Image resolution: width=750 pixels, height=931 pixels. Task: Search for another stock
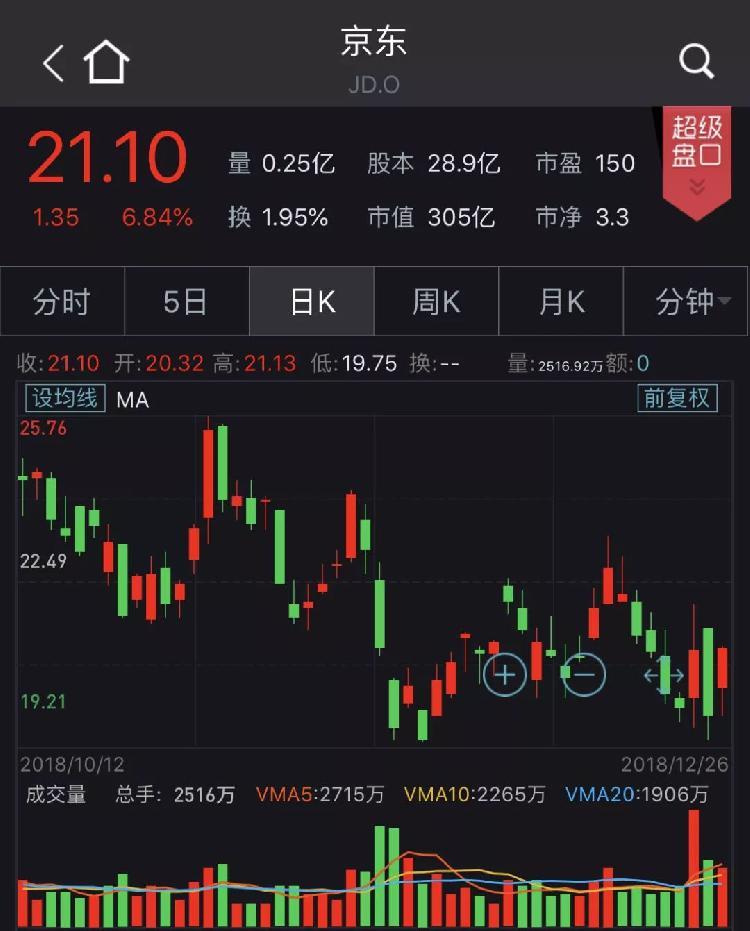pos(696,62)
